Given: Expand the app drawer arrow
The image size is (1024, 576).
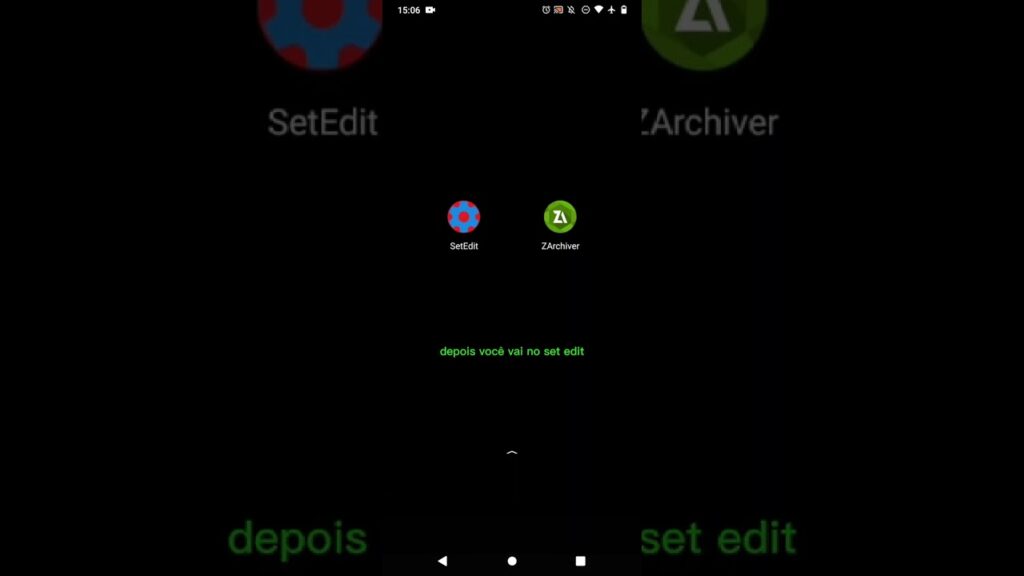Looking at the screenshot, I should coord(512,453).
